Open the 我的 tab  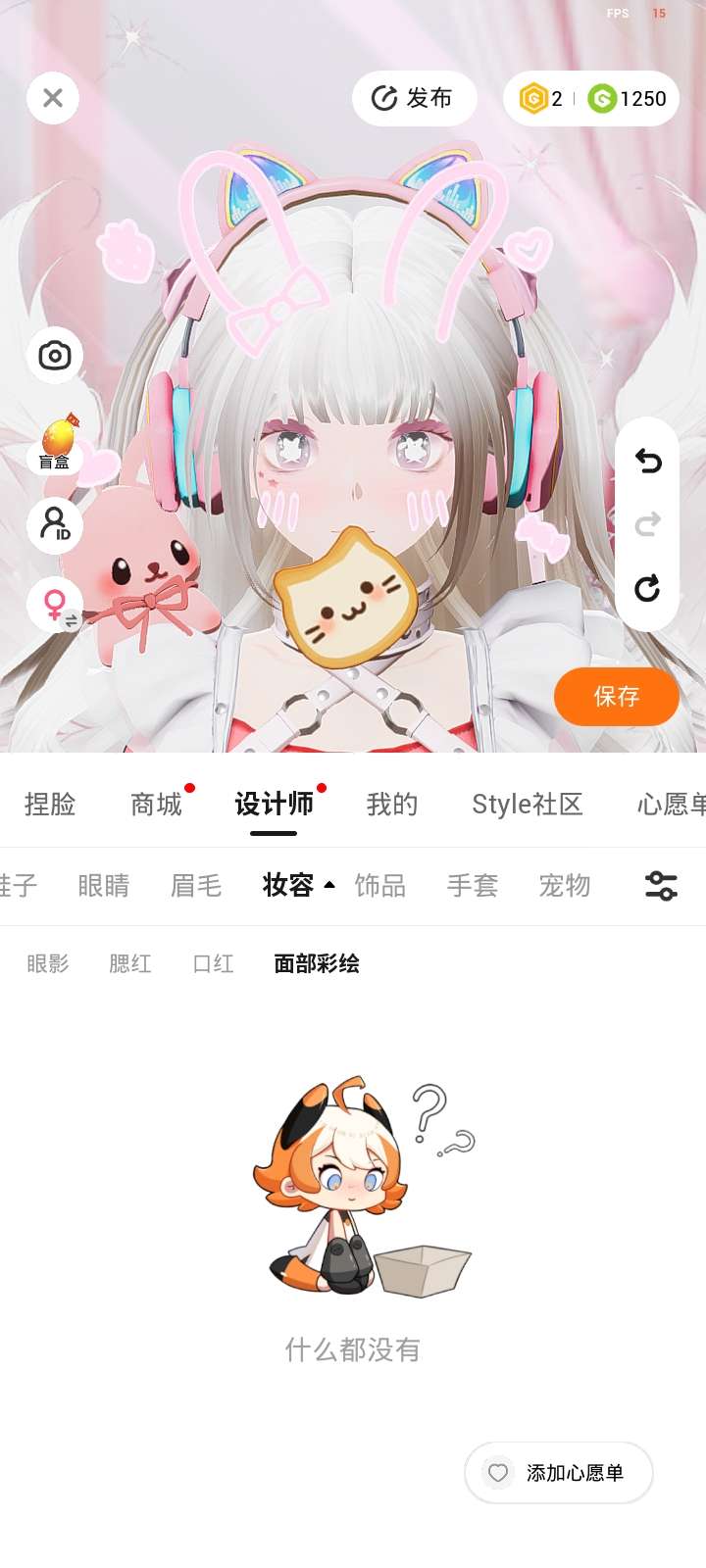(392, 805)
